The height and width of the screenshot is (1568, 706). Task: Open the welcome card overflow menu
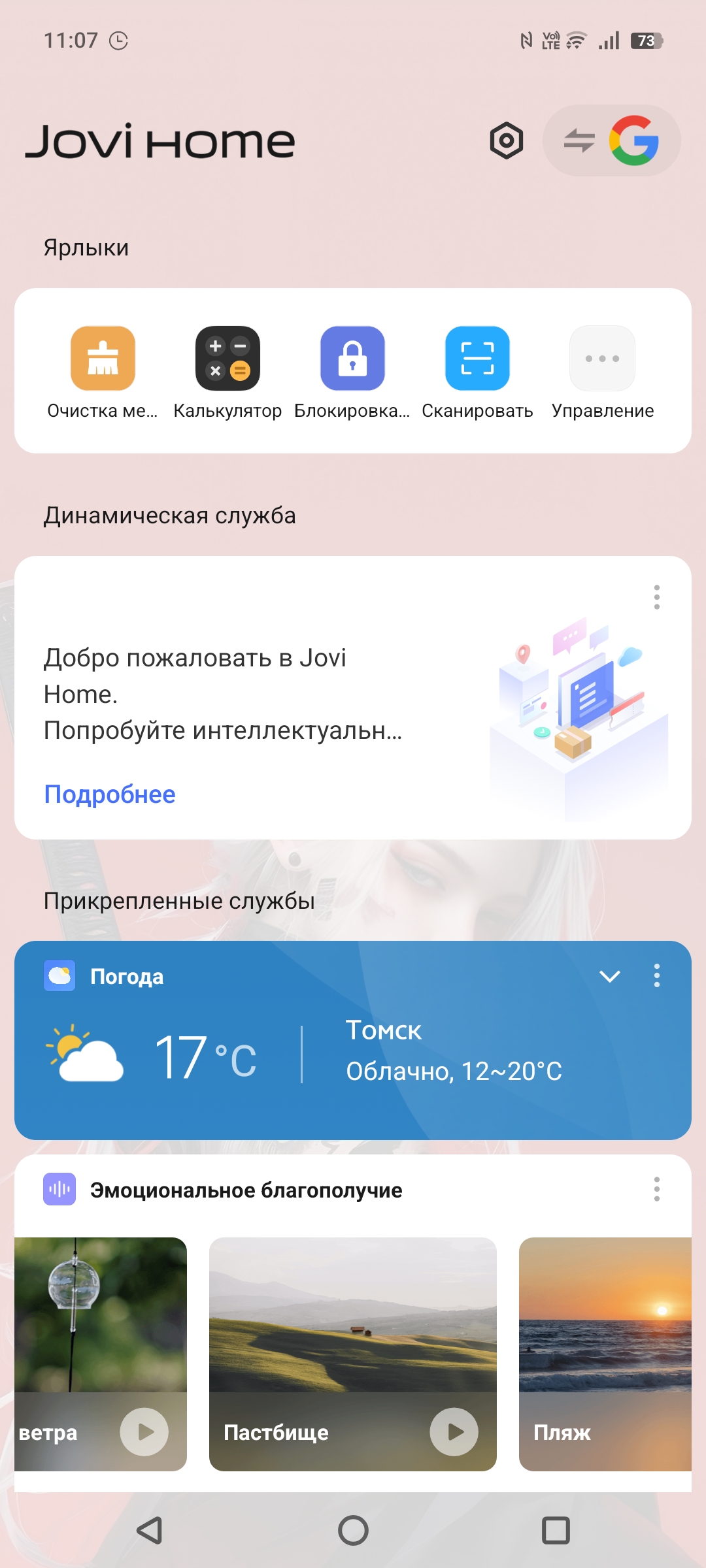click(x=657, y=597)
